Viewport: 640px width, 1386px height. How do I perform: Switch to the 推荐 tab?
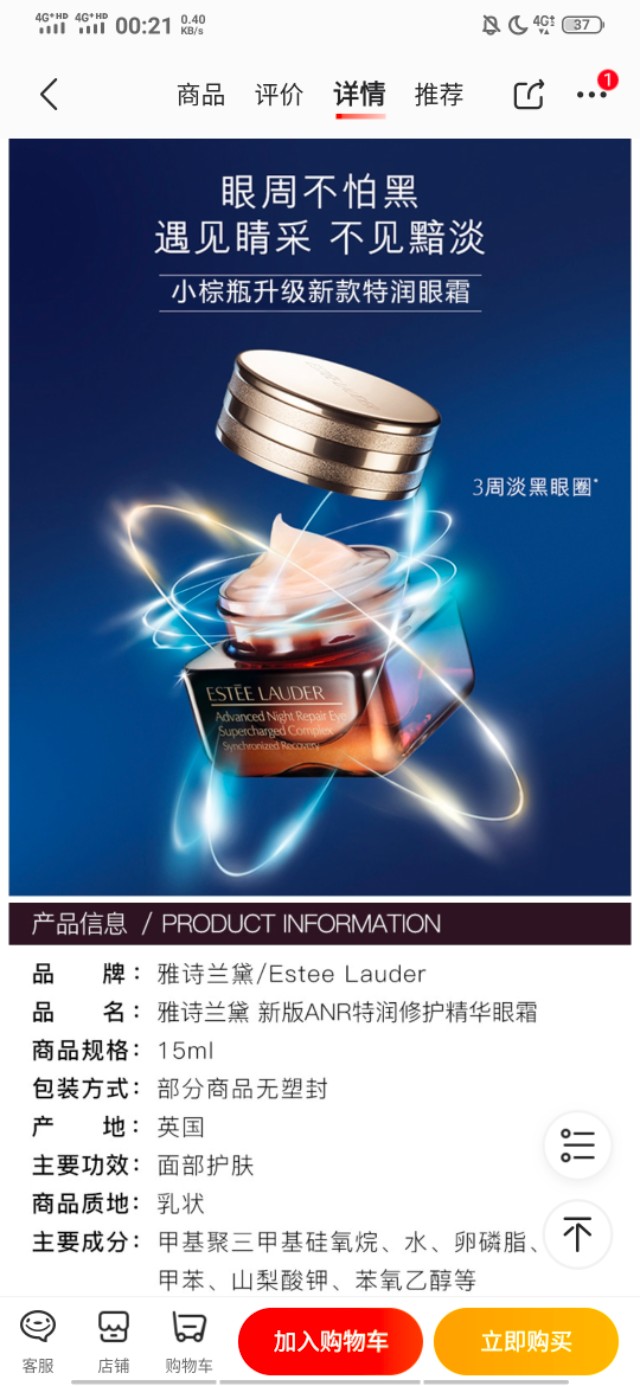point(439,95)
